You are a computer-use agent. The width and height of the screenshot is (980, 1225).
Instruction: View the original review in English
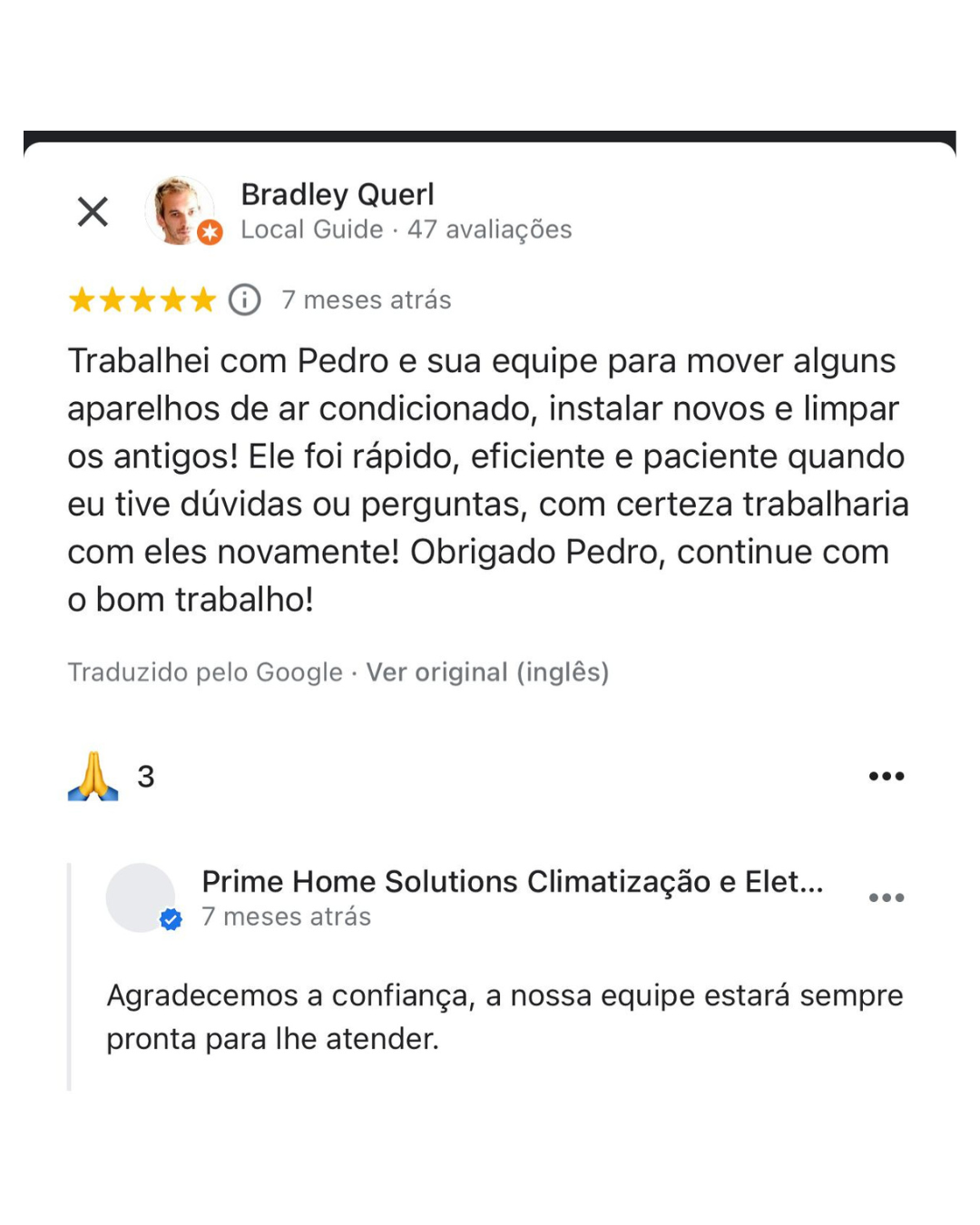[x=487, y=672]
